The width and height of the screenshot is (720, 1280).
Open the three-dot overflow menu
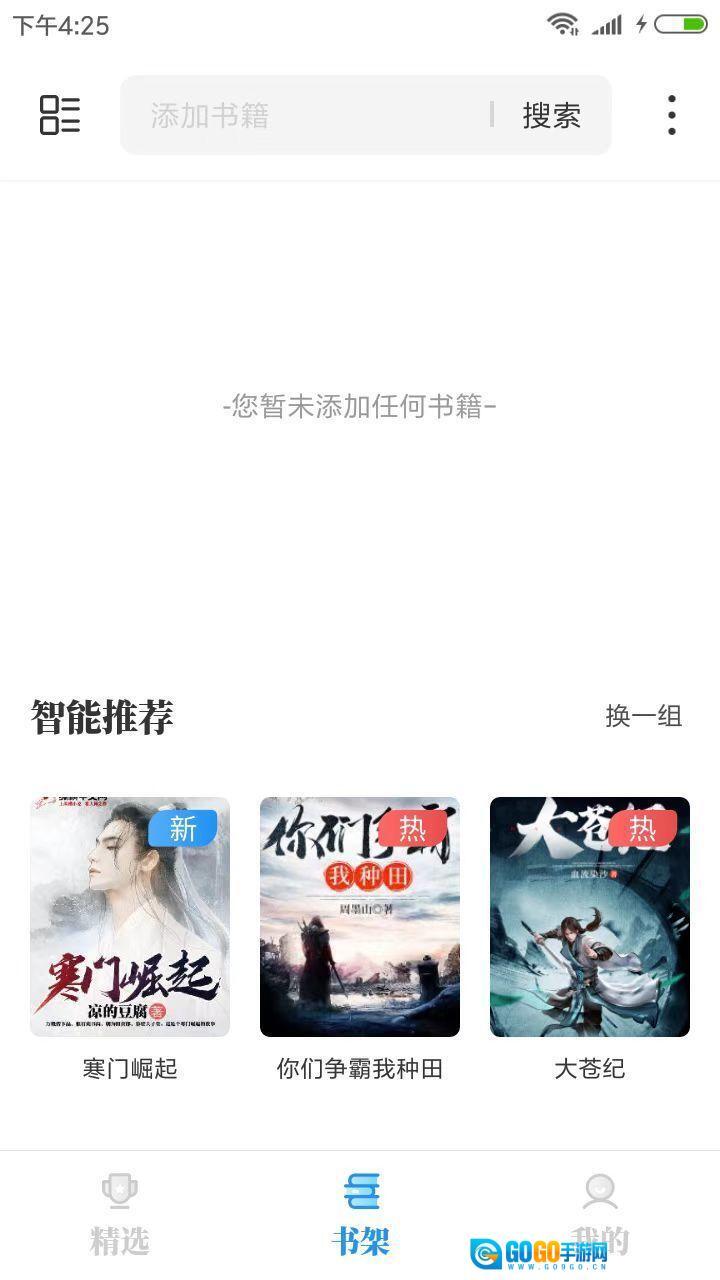pos(672,115)
